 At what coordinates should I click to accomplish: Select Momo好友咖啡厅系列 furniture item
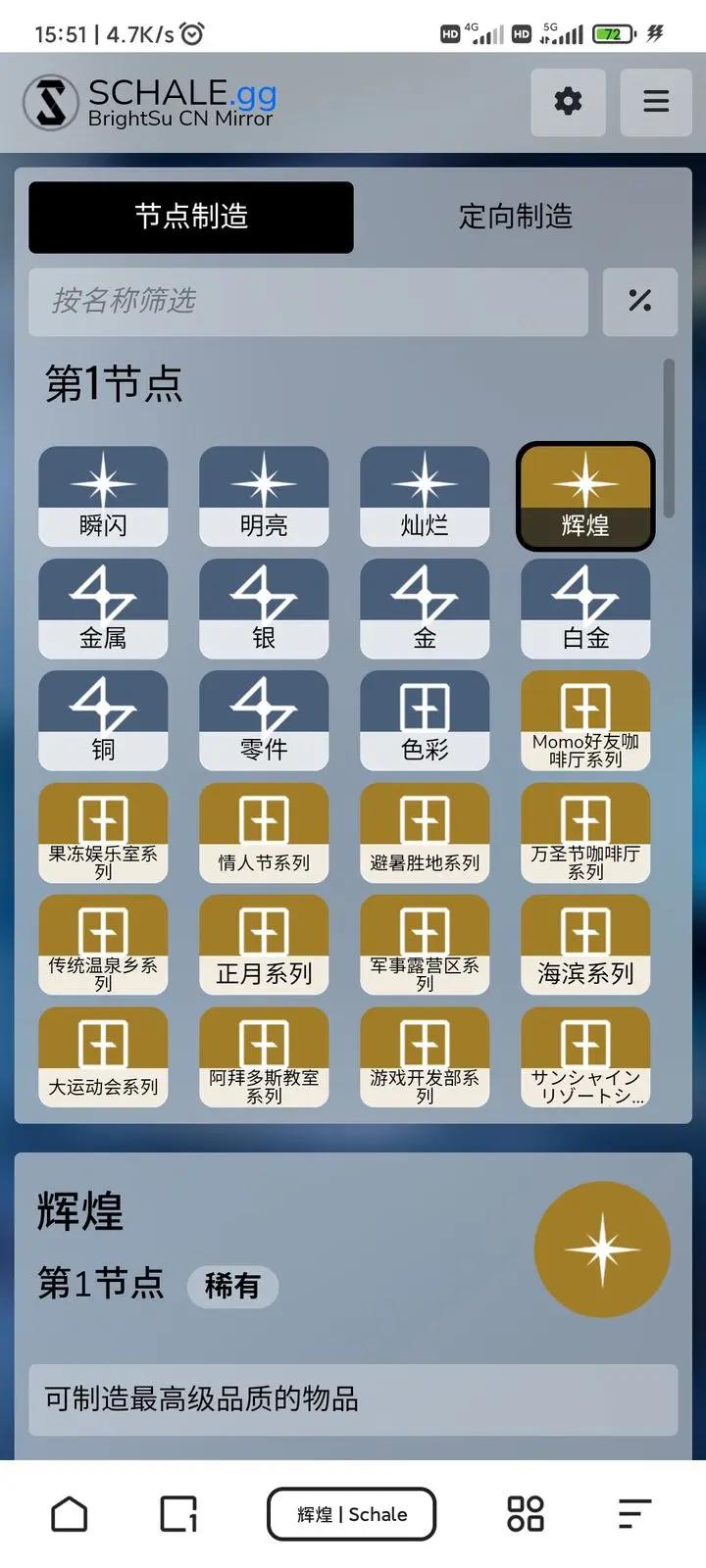[585, 719]
